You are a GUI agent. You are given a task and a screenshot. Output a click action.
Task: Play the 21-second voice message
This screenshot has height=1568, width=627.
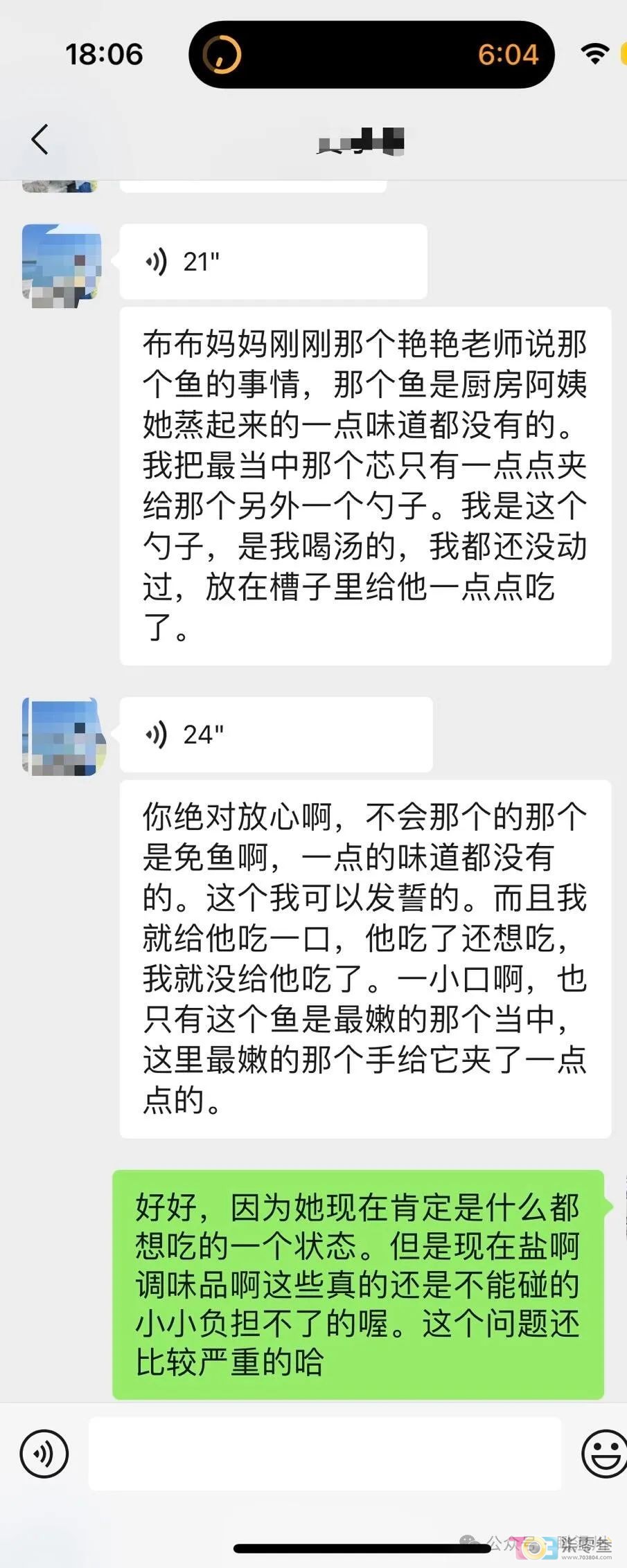coord(273,262)
